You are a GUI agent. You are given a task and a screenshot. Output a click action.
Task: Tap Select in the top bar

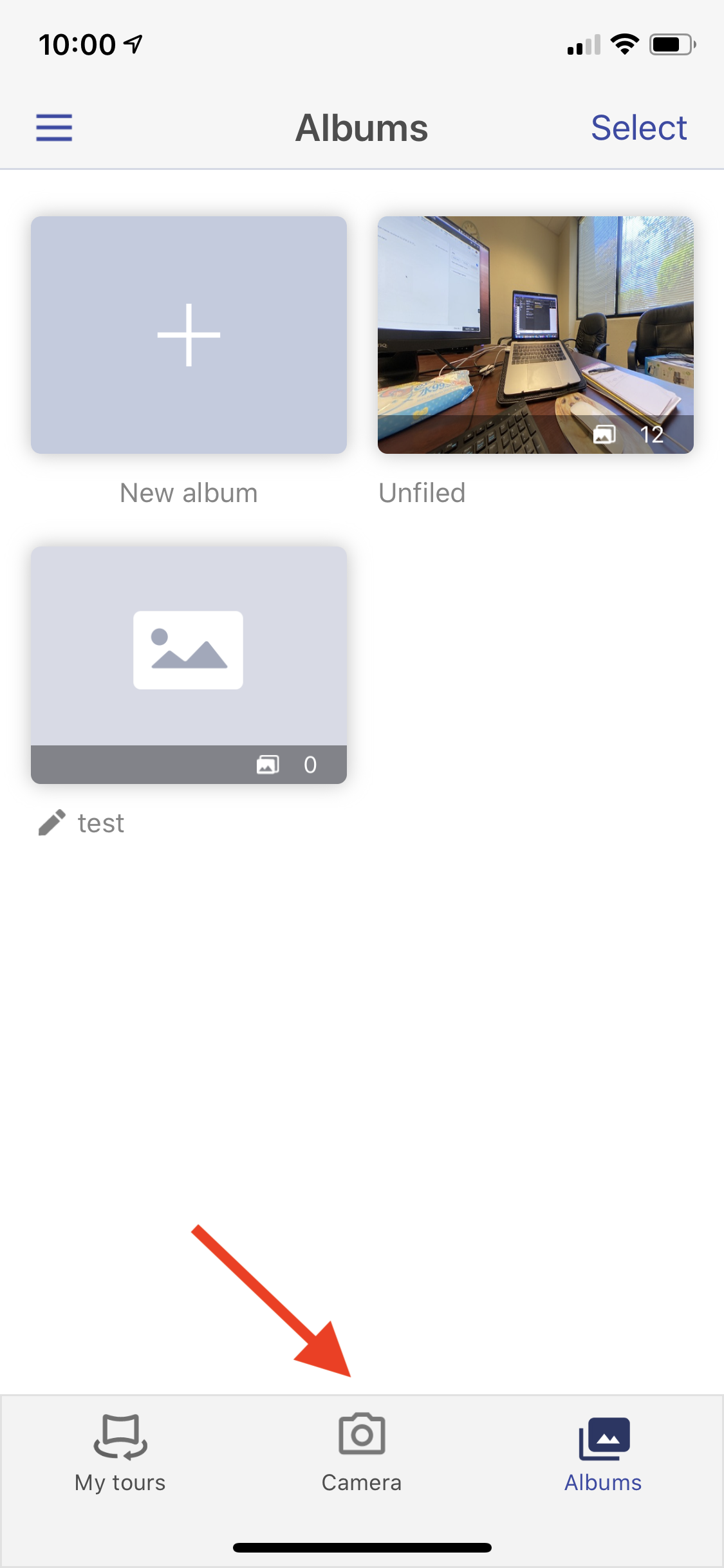click(638, 127)
